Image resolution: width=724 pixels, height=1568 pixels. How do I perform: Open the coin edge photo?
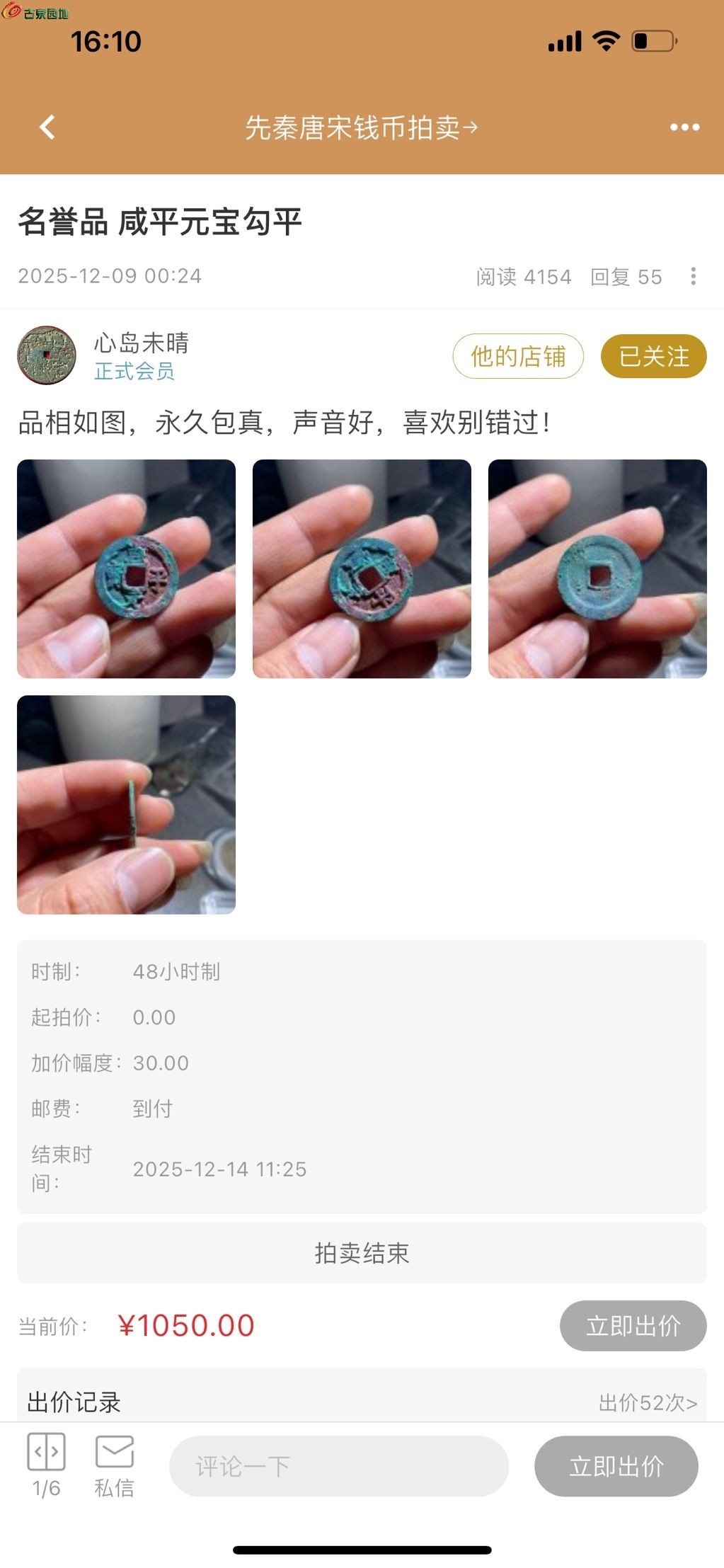(126, 804)
